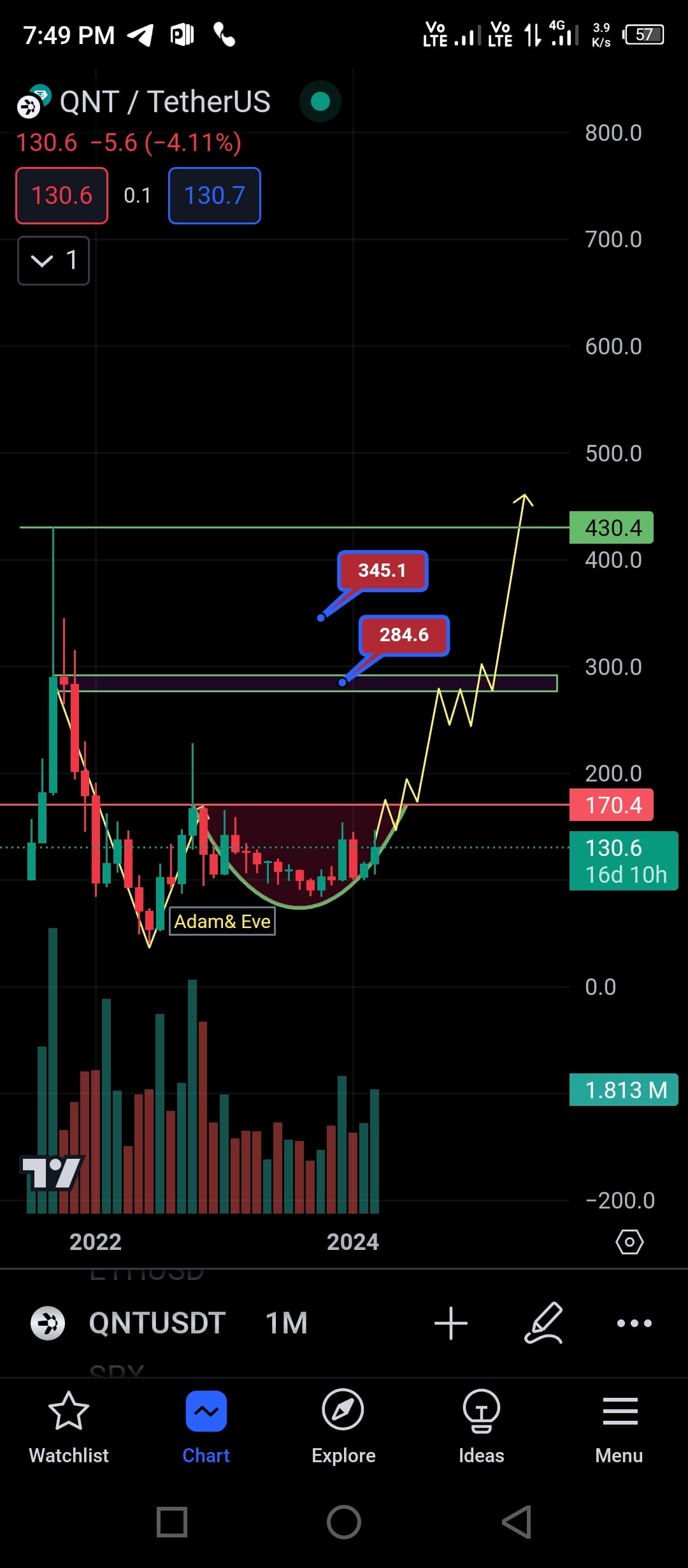Tap the red 170.4 price level label
Viewport: 688px width, 1568px height.
pos(611,805)
